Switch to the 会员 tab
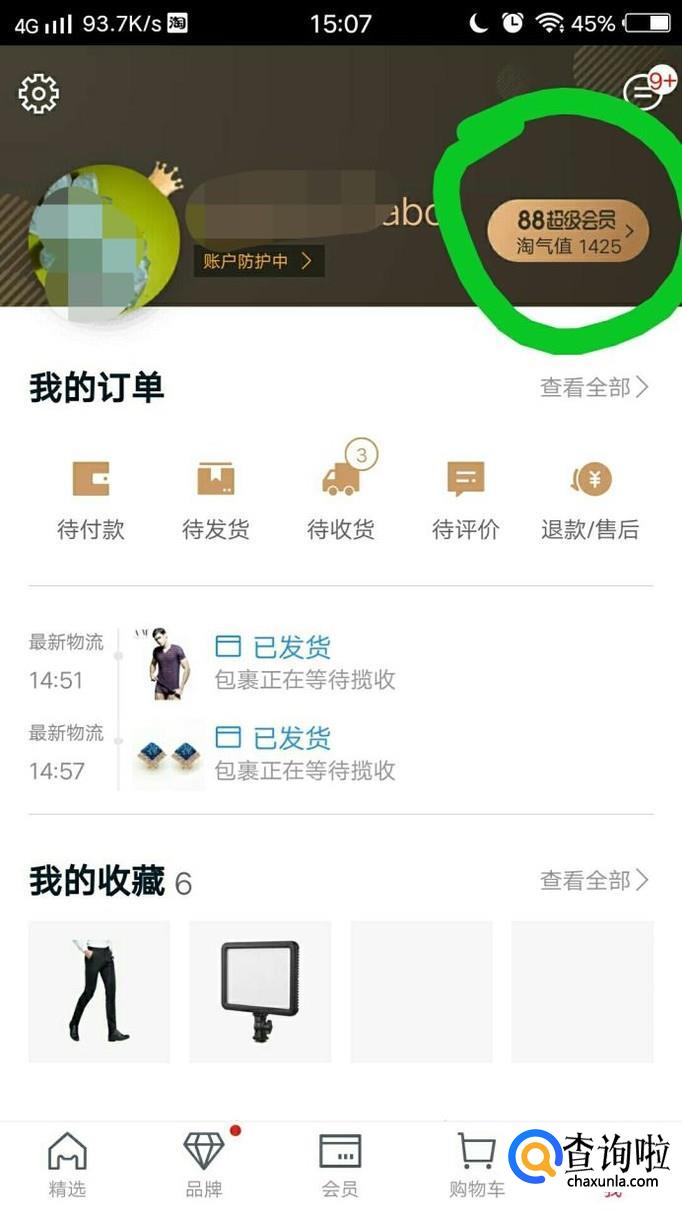This screenshot has height=1212, width=682. click(340, 1164)
